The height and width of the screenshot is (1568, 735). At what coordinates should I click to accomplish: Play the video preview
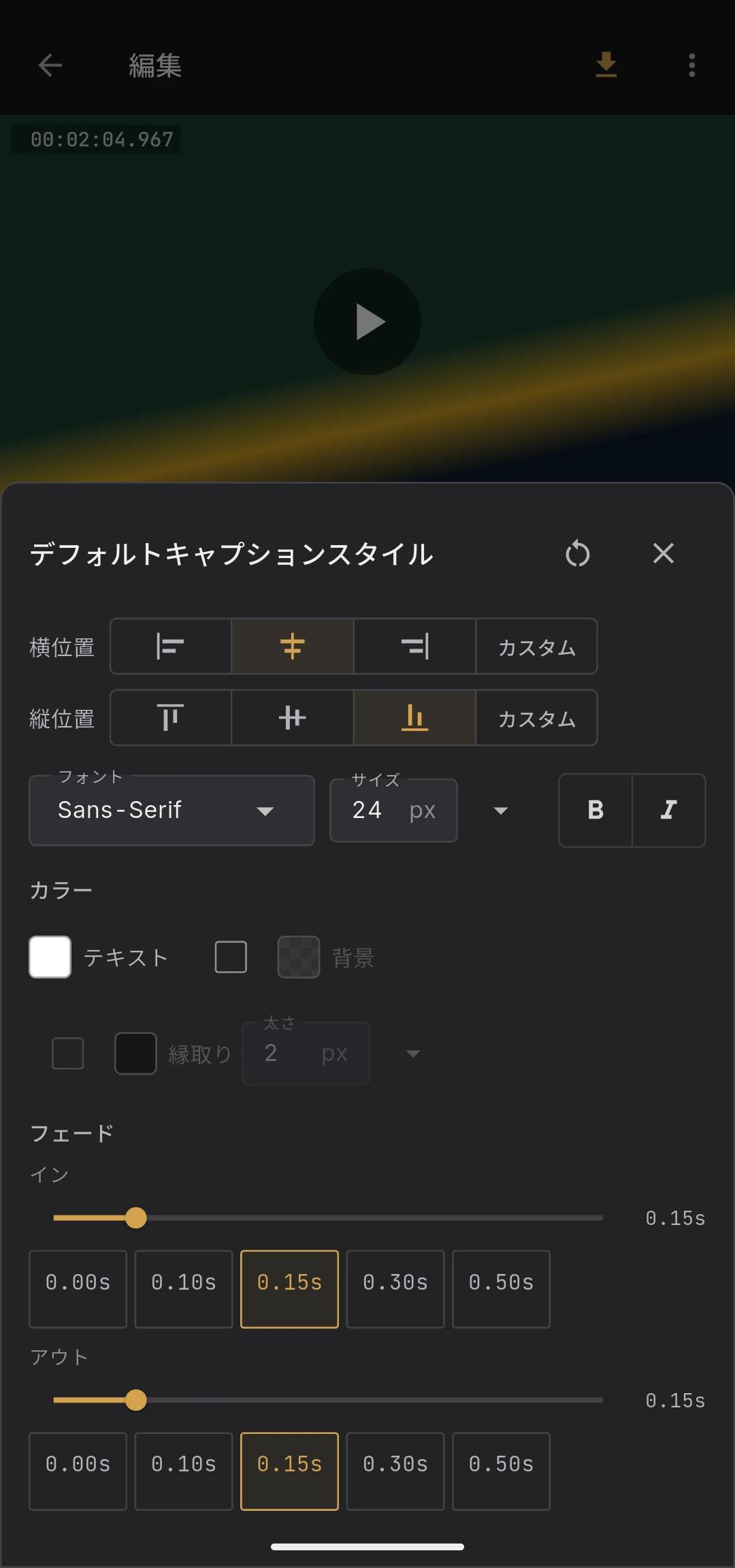pyautogui.click(x=367, y=321)
